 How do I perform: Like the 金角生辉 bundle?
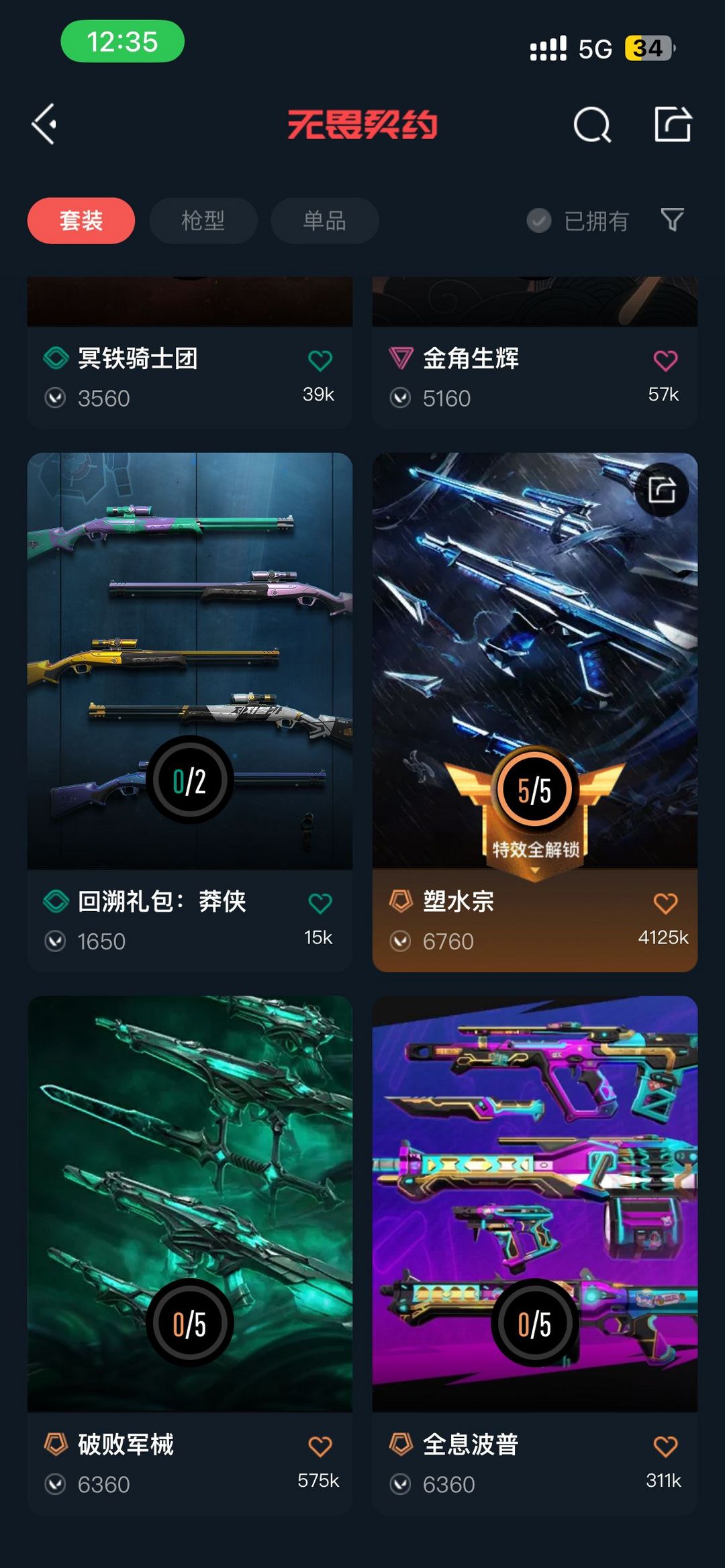[x=665, y=361]
